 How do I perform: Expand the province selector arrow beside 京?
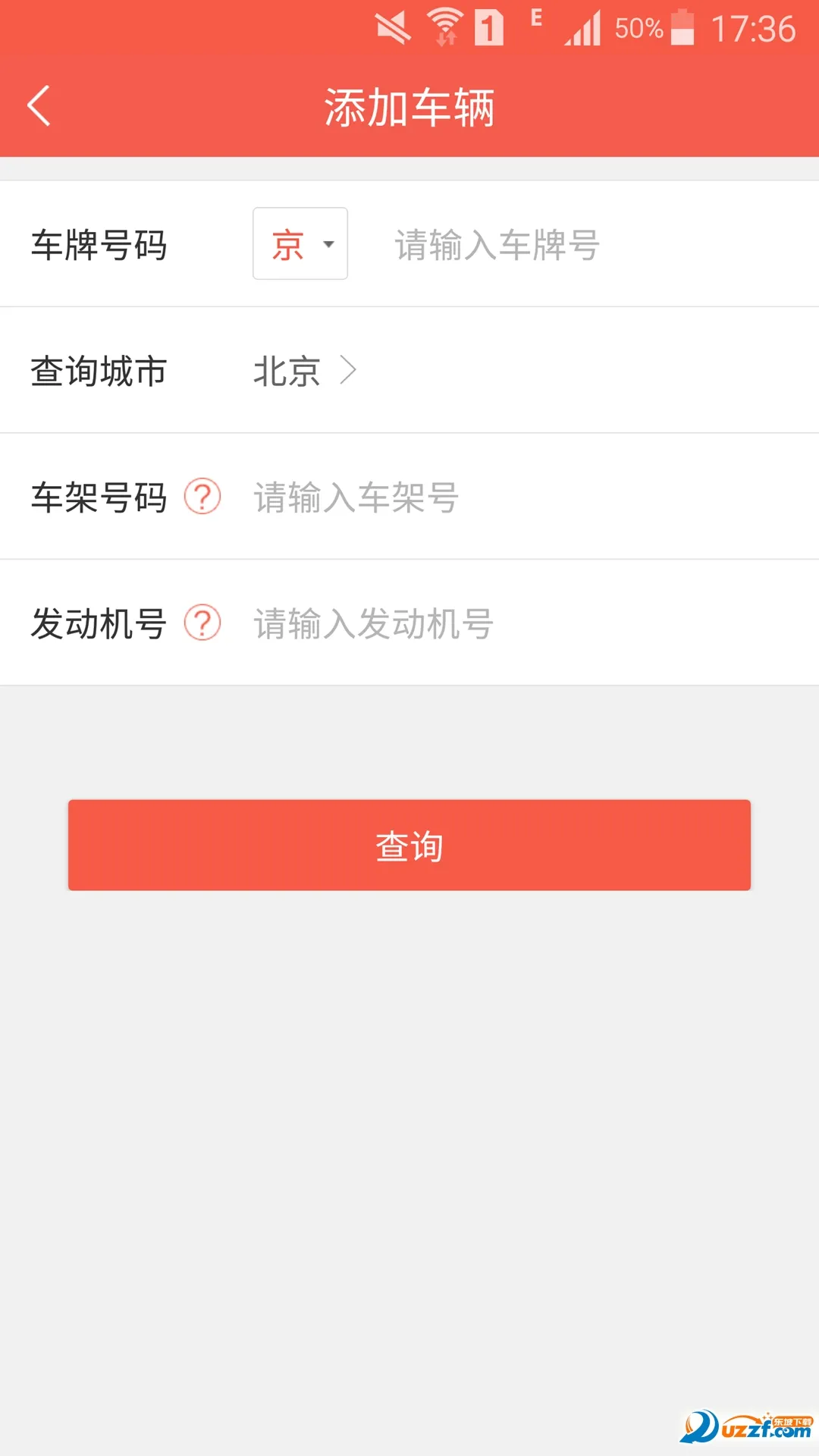coord(329,244)
